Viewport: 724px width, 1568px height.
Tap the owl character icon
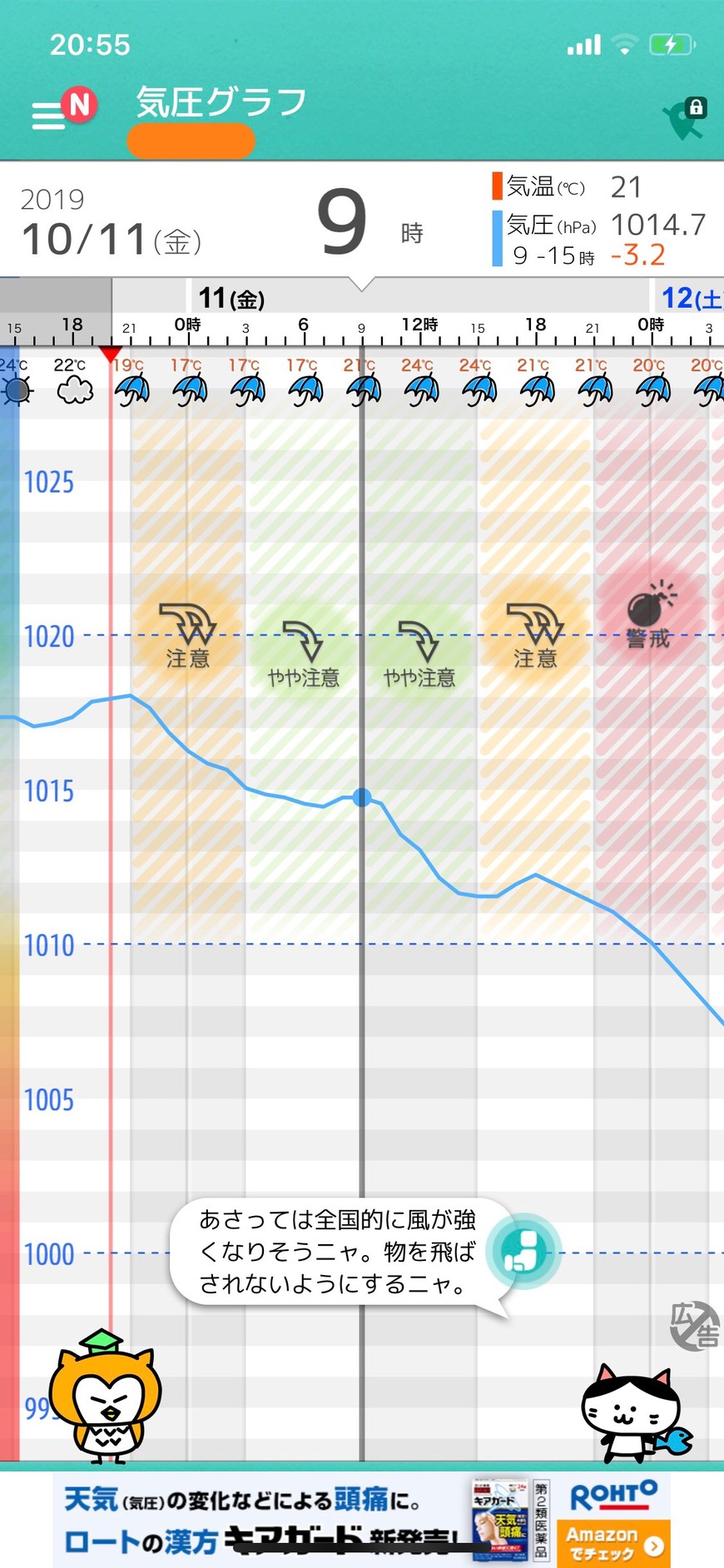(105, 1397)
